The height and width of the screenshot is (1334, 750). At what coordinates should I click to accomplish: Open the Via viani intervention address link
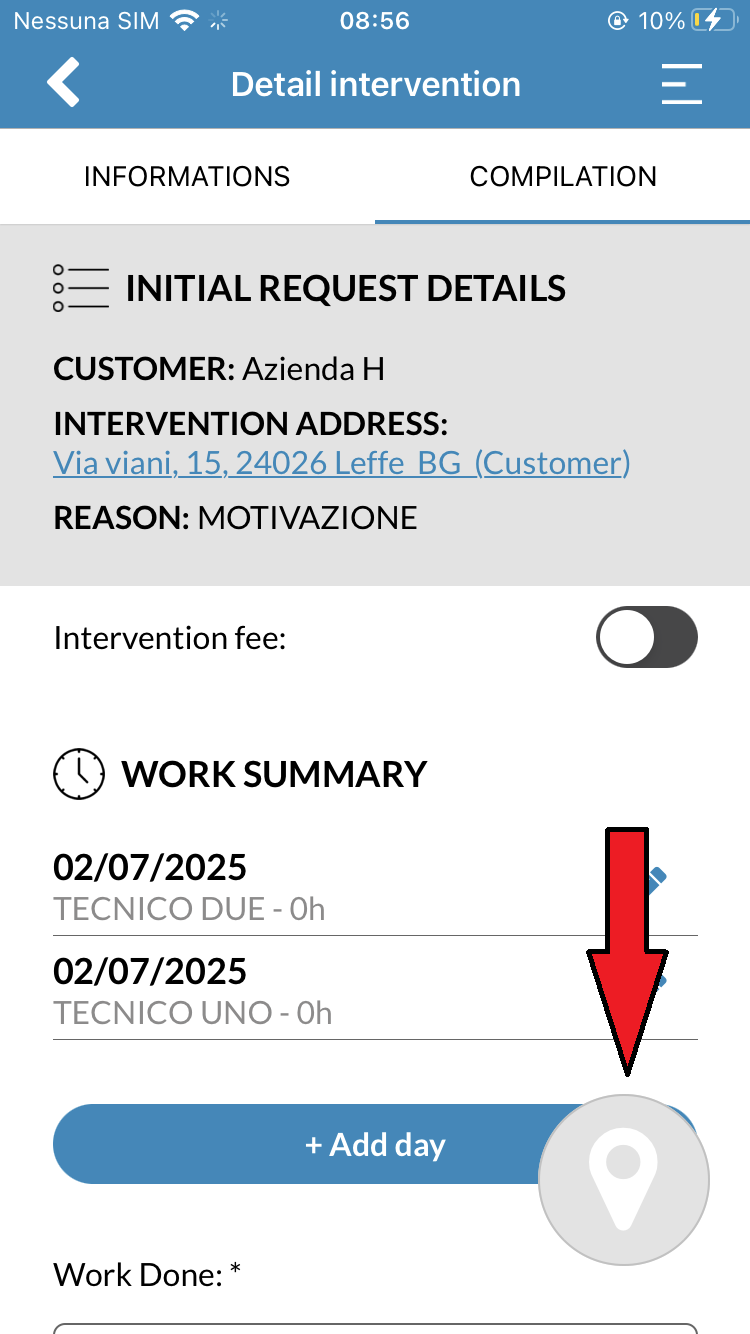[x=342, y=463]
